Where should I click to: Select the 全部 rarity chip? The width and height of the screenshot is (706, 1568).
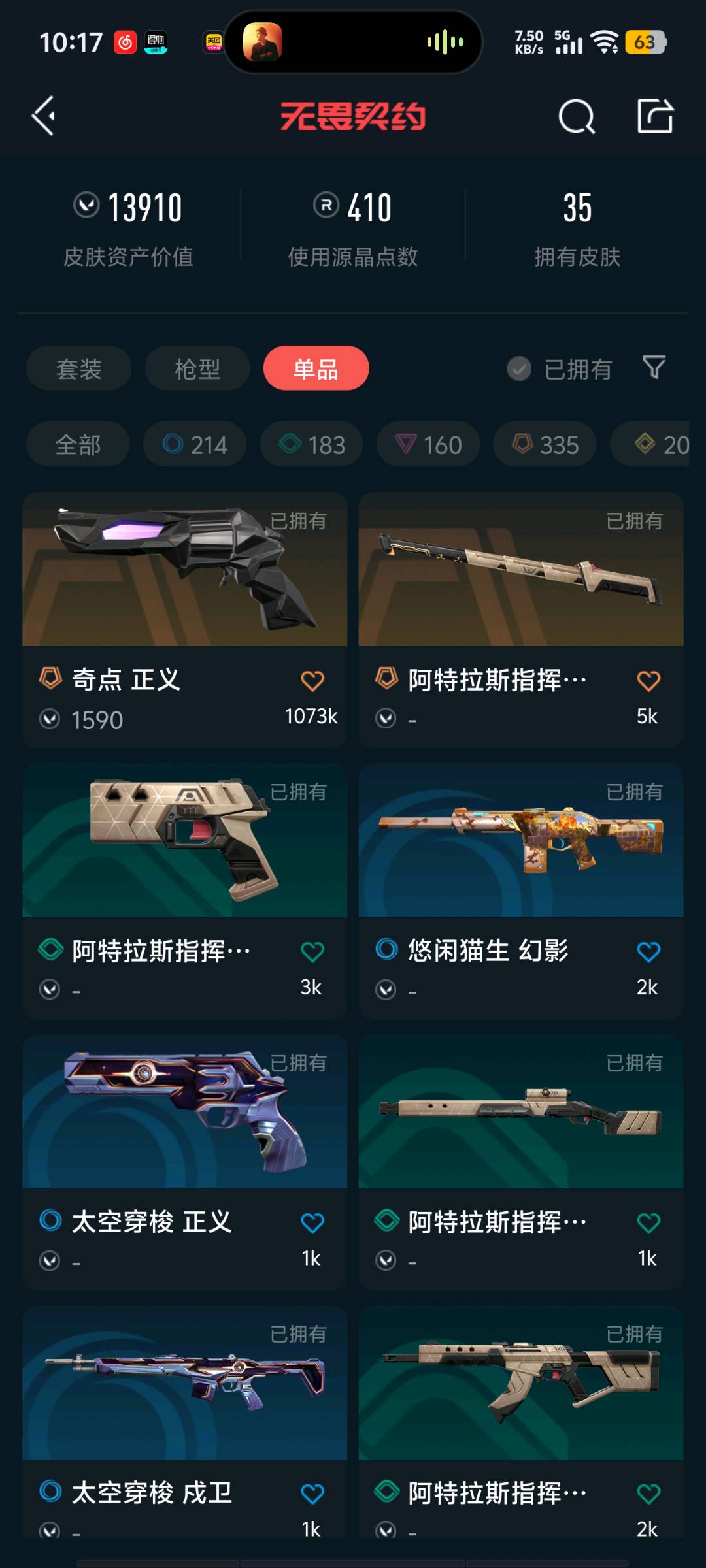point(78,445)
